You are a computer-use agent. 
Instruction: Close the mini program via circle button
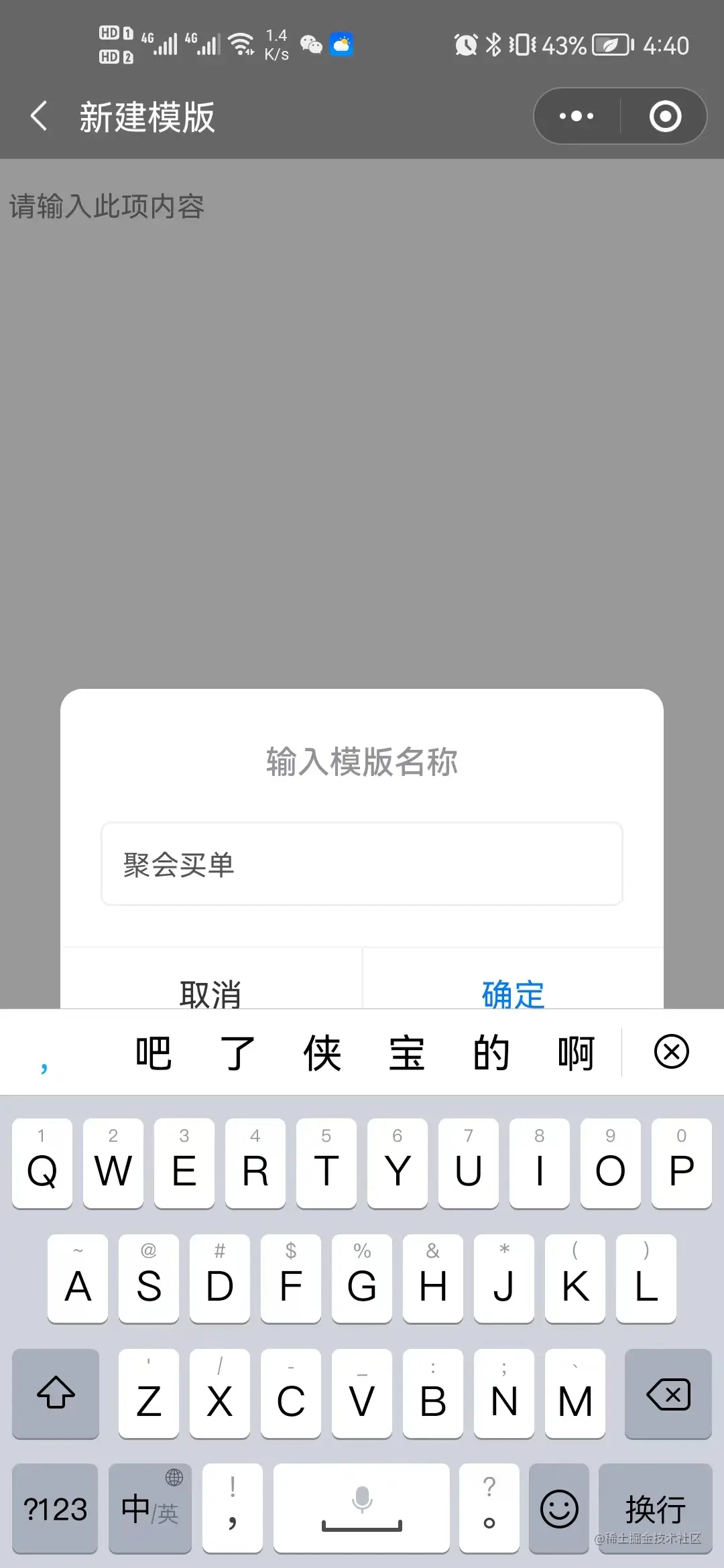(665, 116)
